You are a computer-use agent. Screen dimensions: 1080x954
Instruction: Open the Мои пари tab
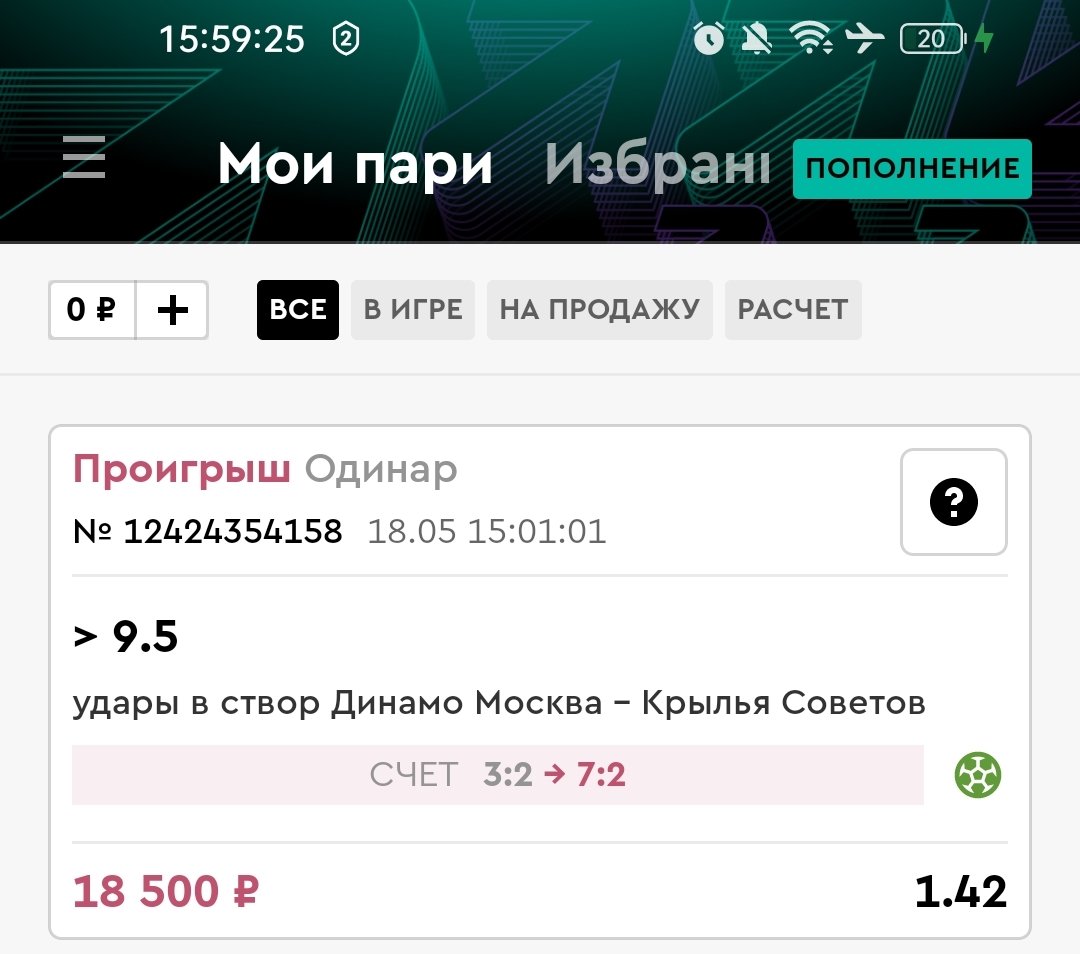pos(355,166)
